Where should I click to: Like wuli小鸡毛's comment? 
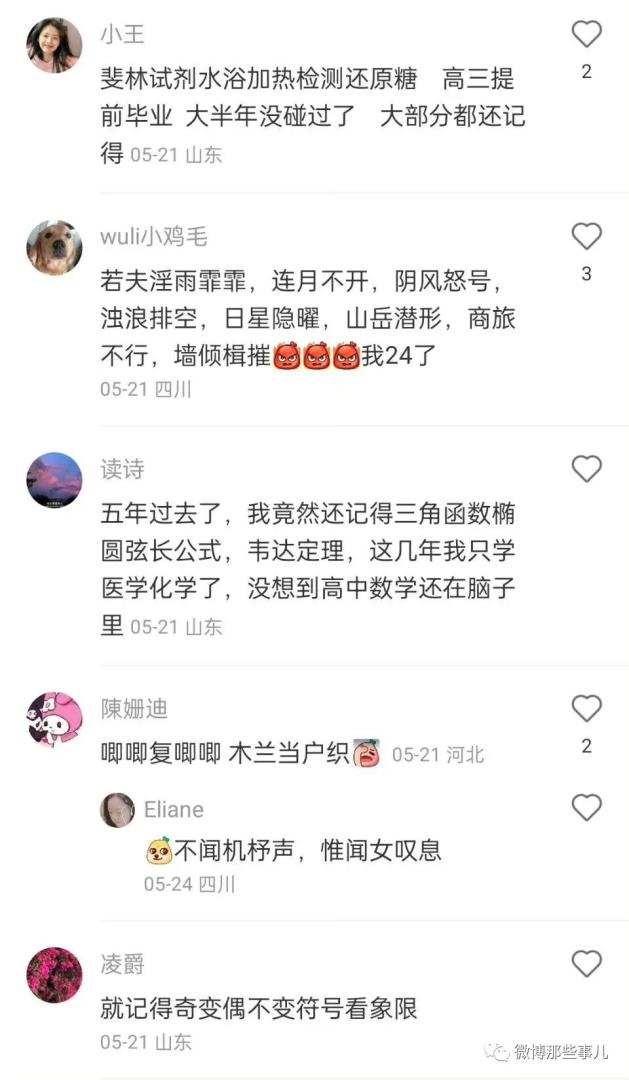(x=586, y=237)
